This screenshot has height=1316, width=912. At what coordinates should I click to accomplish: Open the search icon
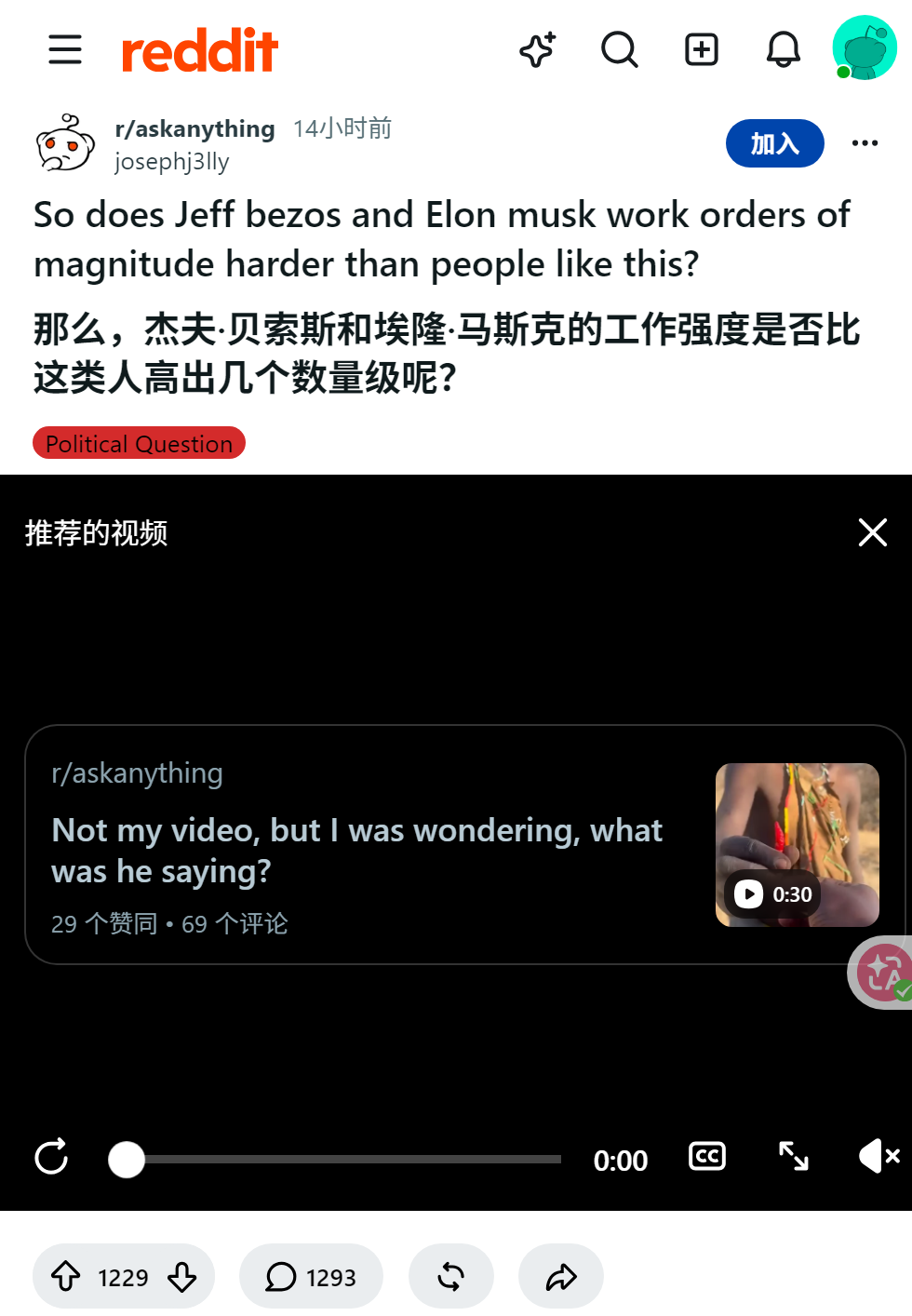pyautogui.click(x=620, y=49)
